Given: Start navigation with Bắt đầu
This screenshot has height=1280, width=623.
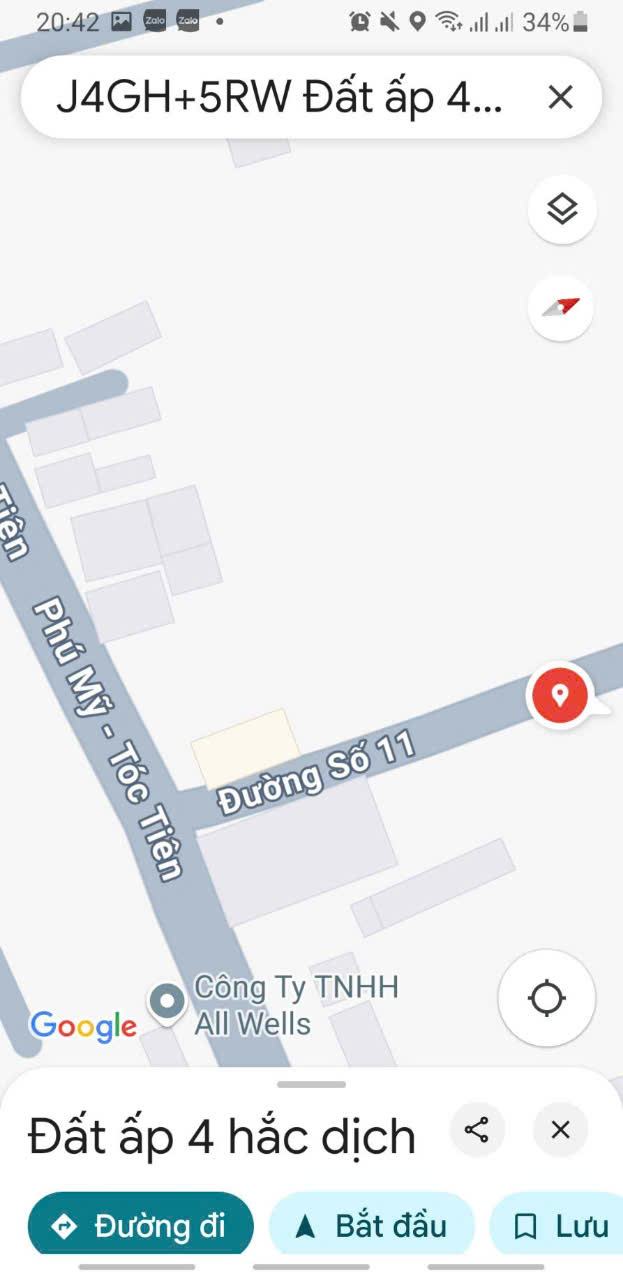Looking at the screenshot, I should [x=372, y=1225].
